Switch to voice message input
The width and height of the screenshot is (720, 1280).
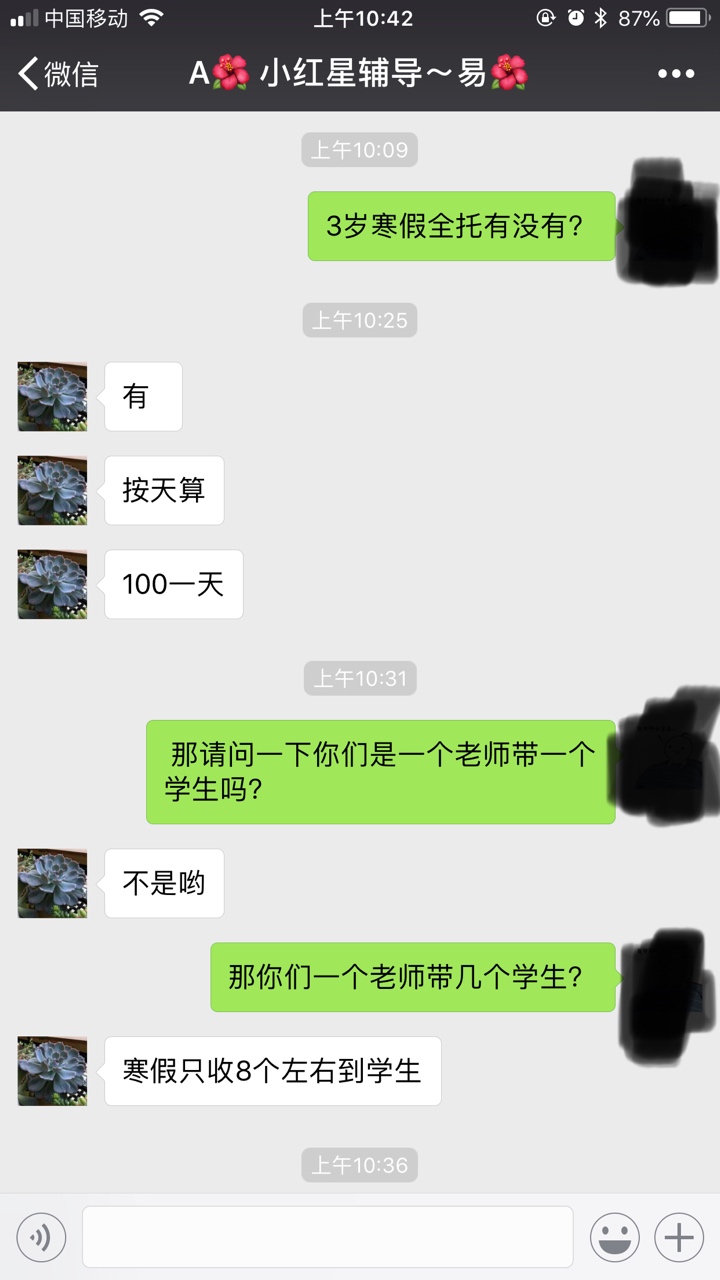pos(41,1238)
